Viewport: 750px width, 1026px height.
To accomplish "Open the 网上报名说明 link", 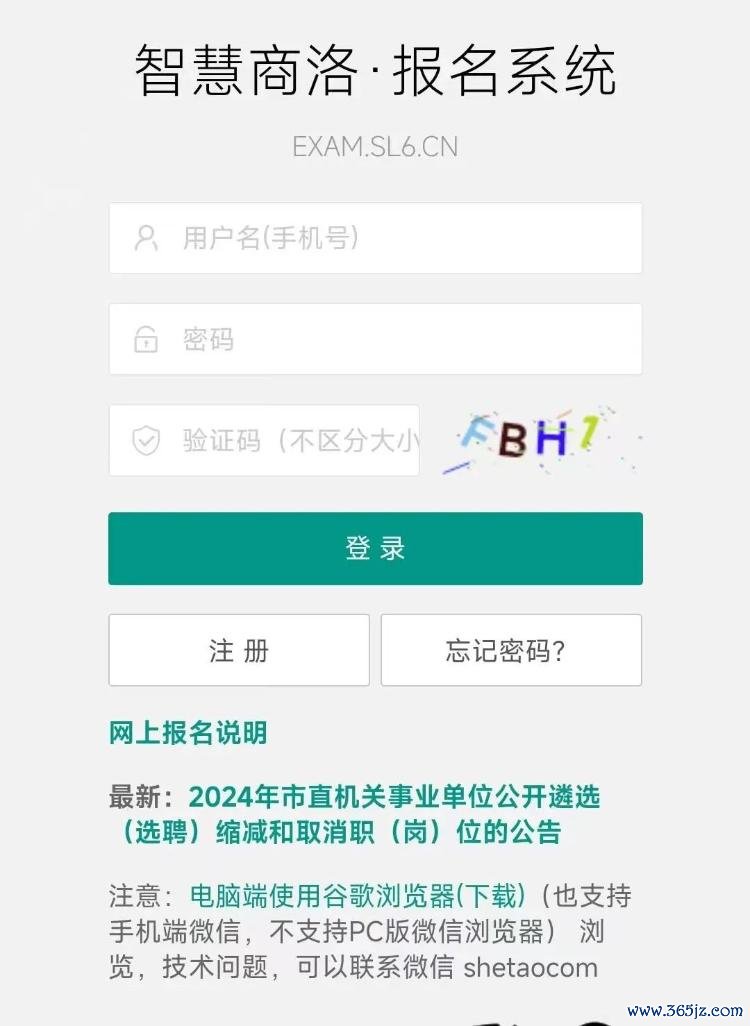I will pos(188,733).
